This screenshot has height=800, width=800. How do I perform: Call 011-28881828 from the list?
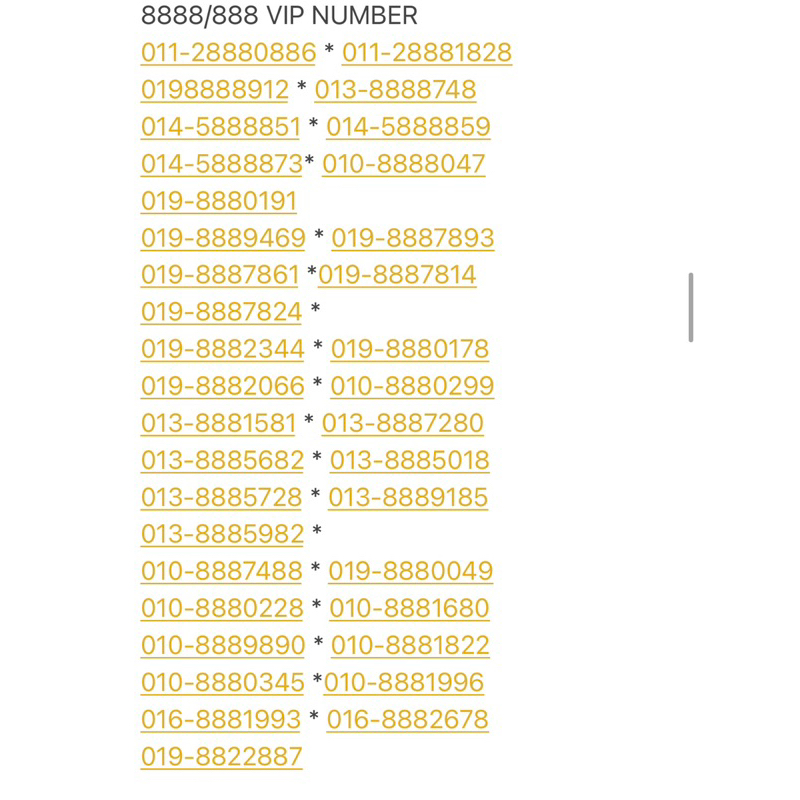click(x=426, y=53)
